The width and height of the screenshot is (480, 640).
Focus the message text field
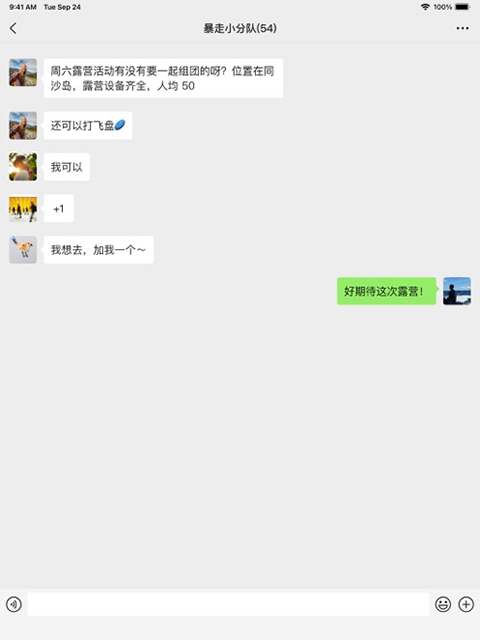[228, 604]
